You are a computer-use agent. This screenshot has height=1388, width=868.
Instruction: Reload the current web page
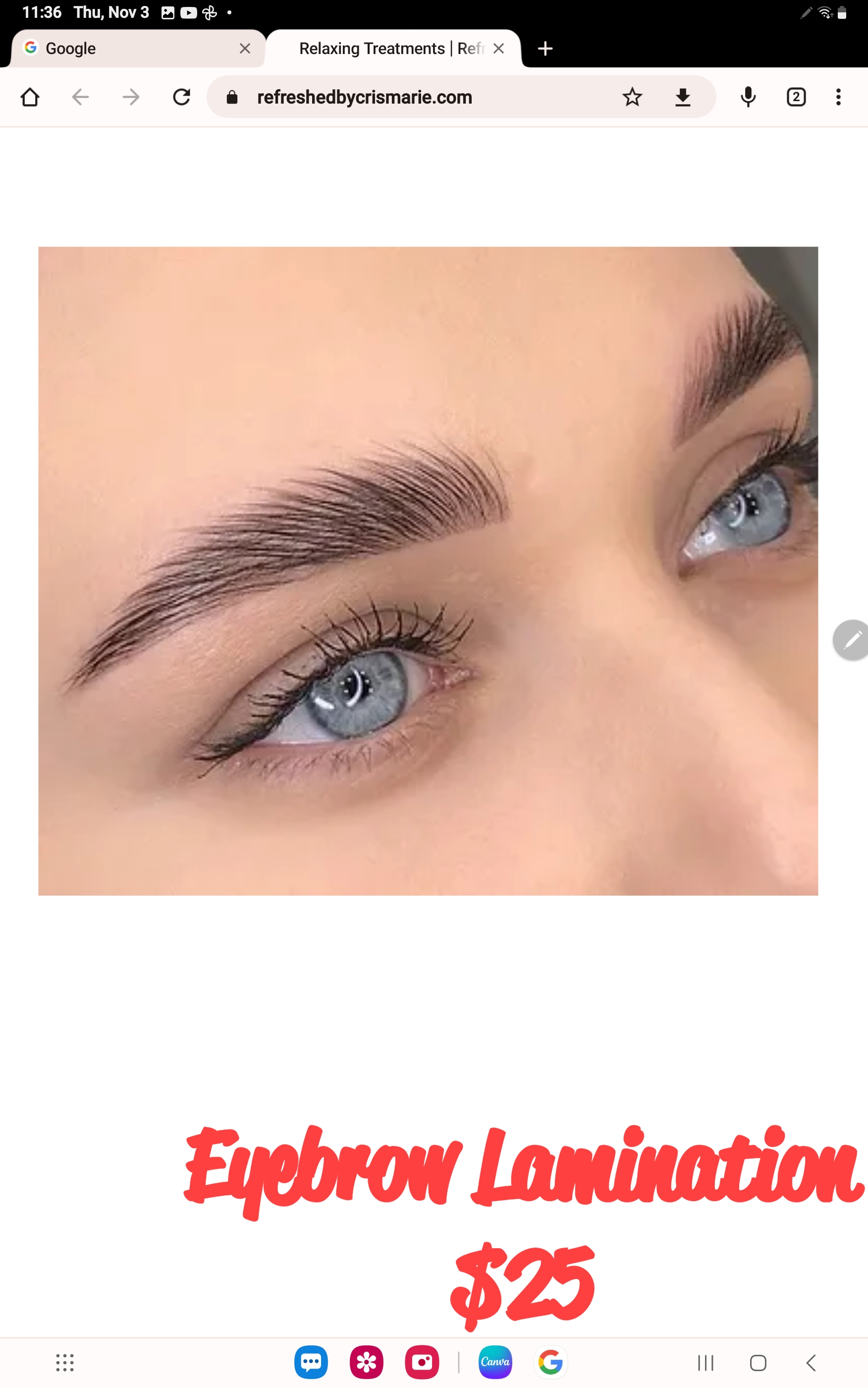(181, 97)
